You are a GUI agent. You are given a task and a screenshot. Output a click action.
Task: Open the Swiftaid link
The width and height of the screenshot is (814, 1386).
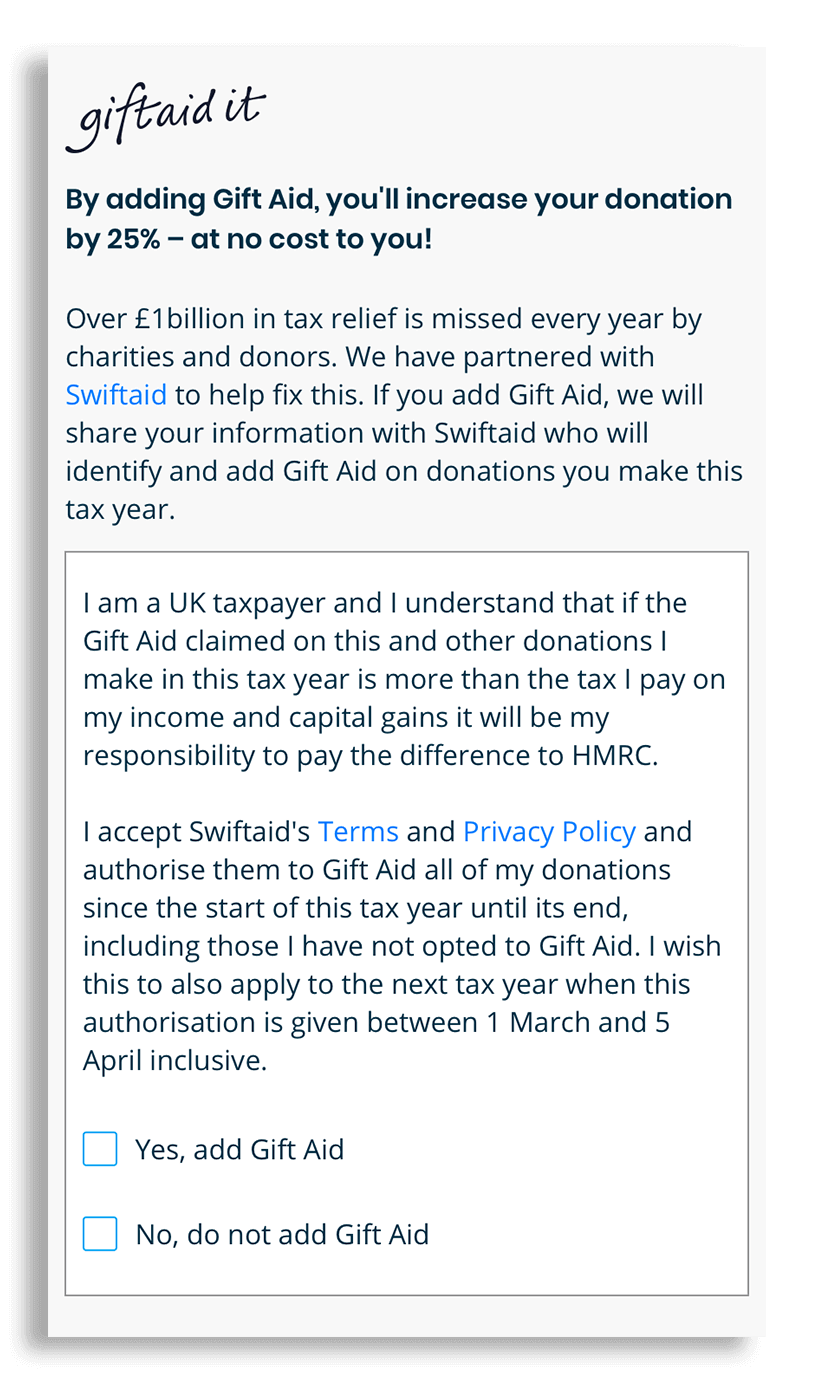click(x=116, y=395)
